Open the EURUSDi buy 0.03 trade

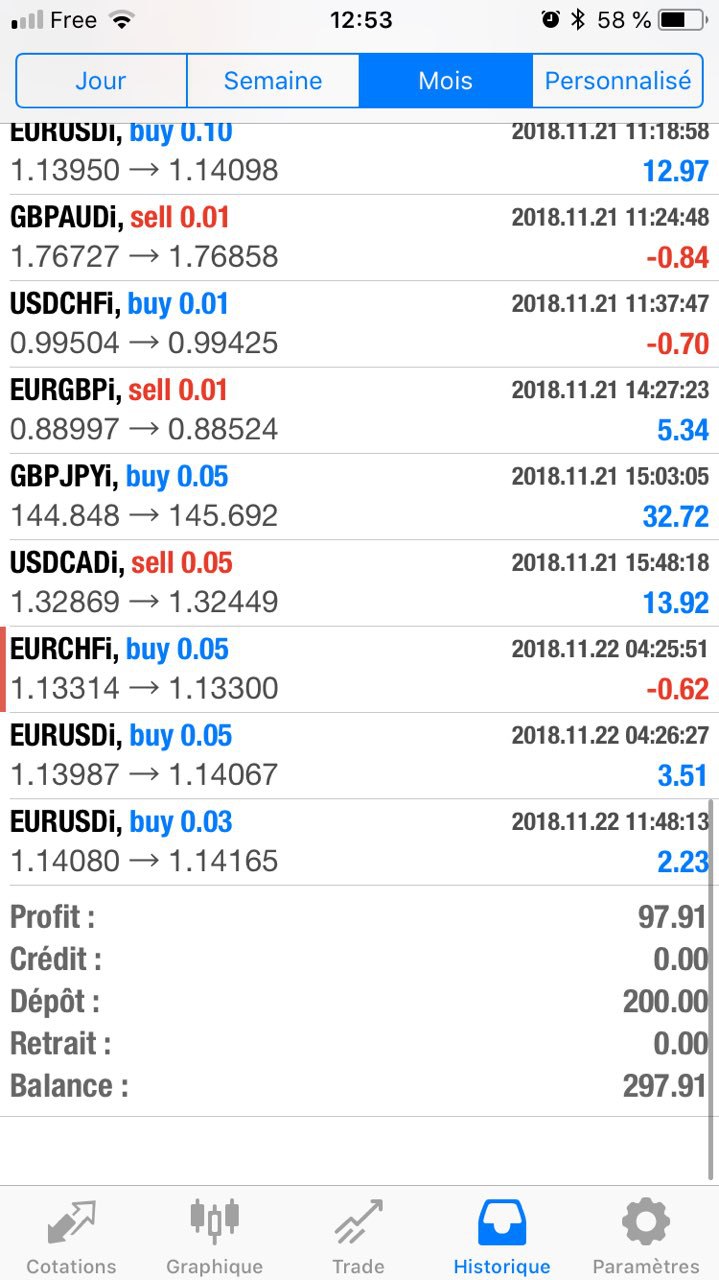point(359,841)
